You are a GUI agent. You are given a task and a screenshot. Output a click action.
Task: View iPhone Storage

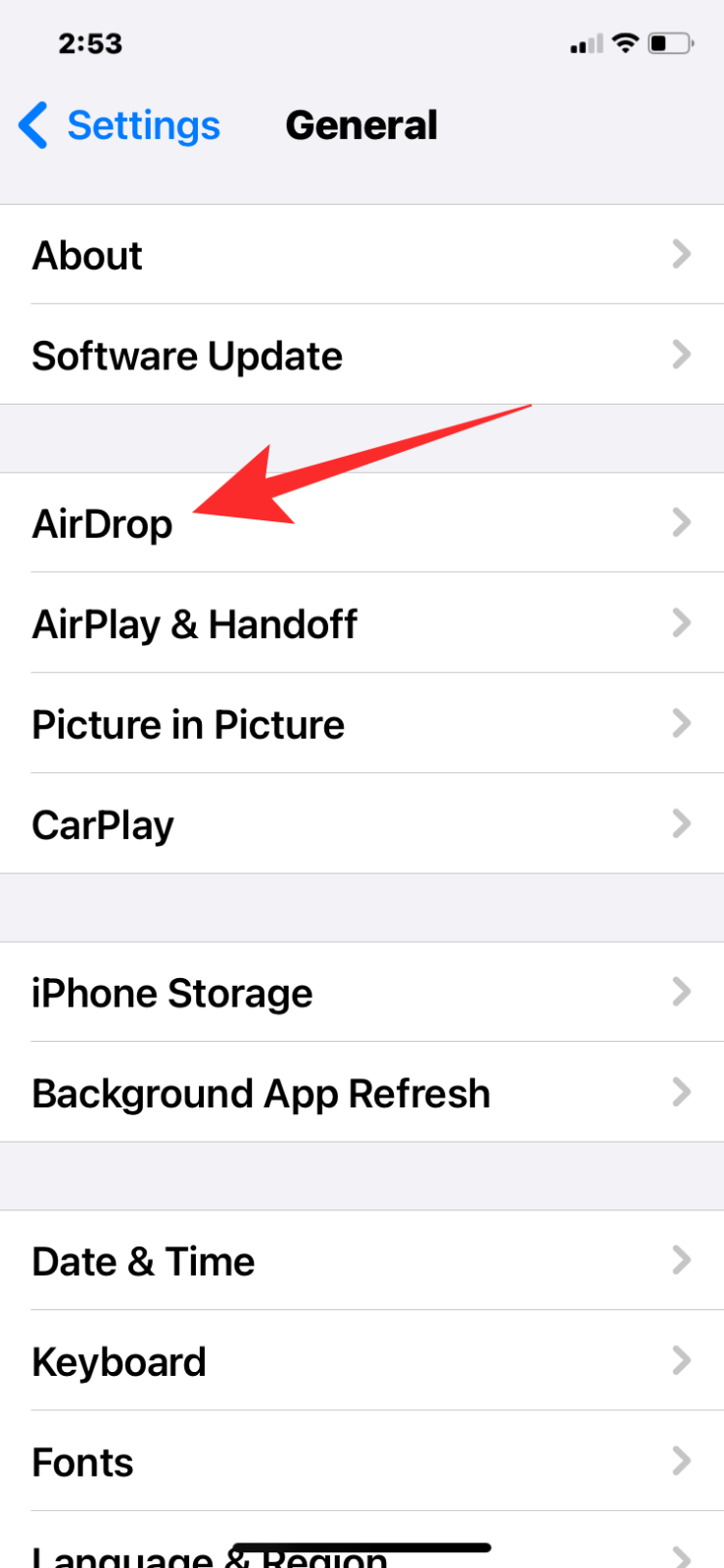point(362,993)
